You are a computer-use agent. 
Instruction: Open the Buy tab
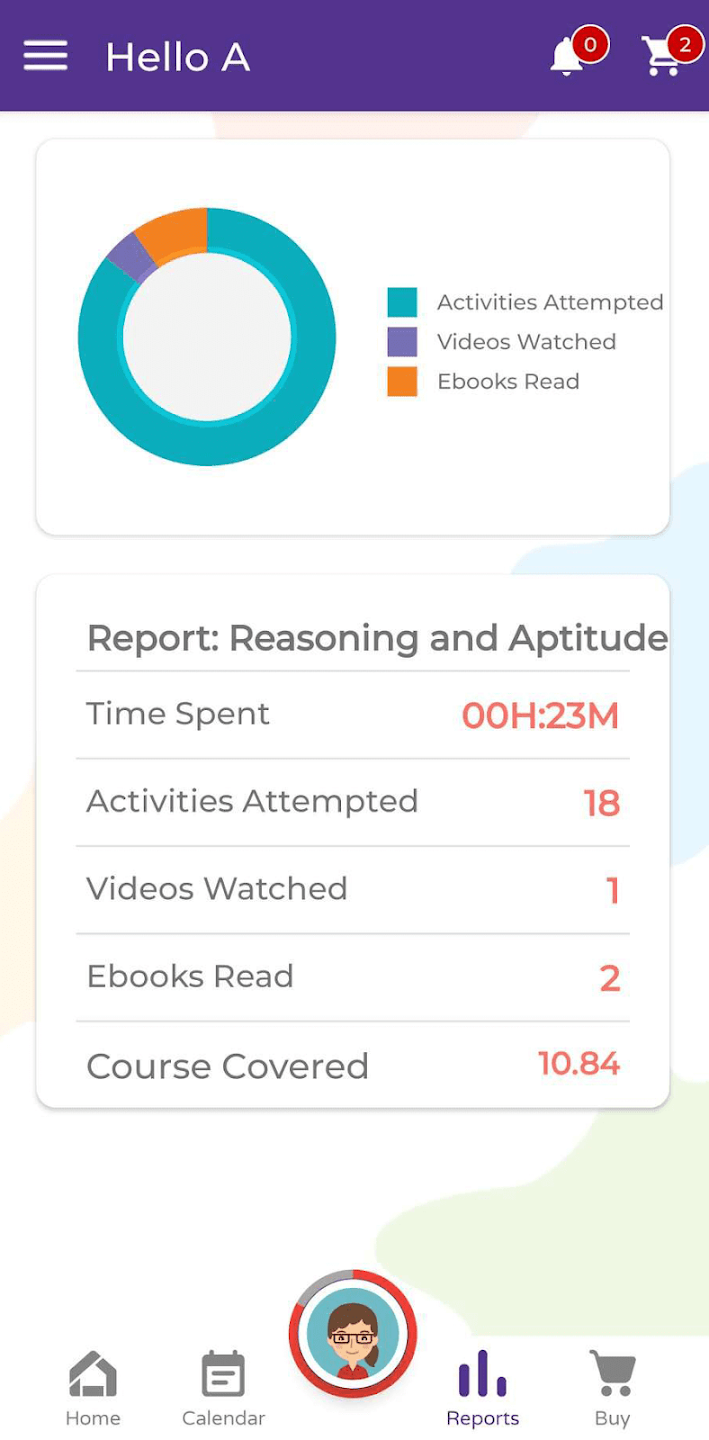pyautogui.click(x=612, y=1387)
